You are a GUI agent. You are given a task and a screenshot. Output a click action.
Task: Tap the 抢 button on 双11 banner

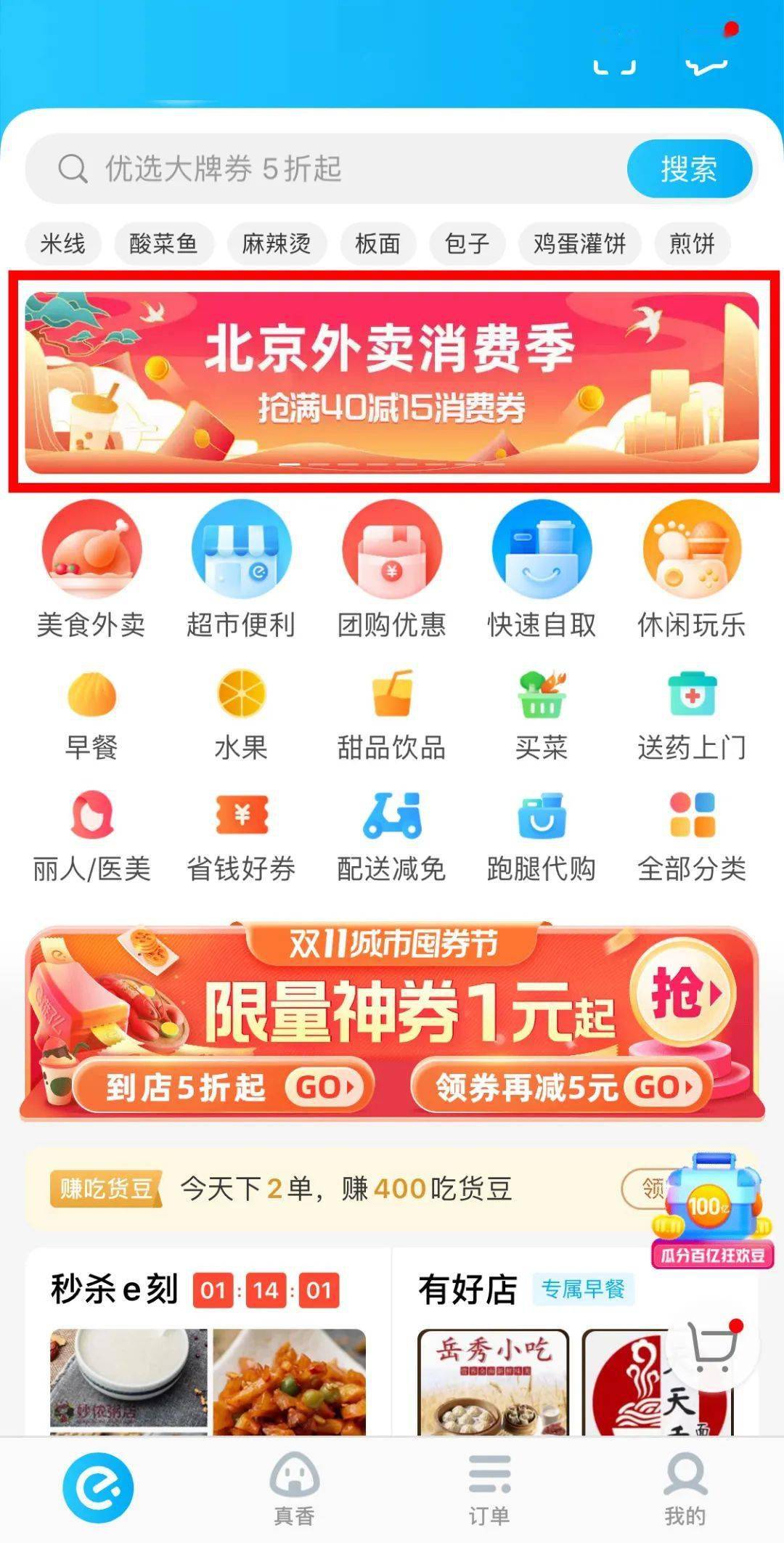[x=683, y=993]
